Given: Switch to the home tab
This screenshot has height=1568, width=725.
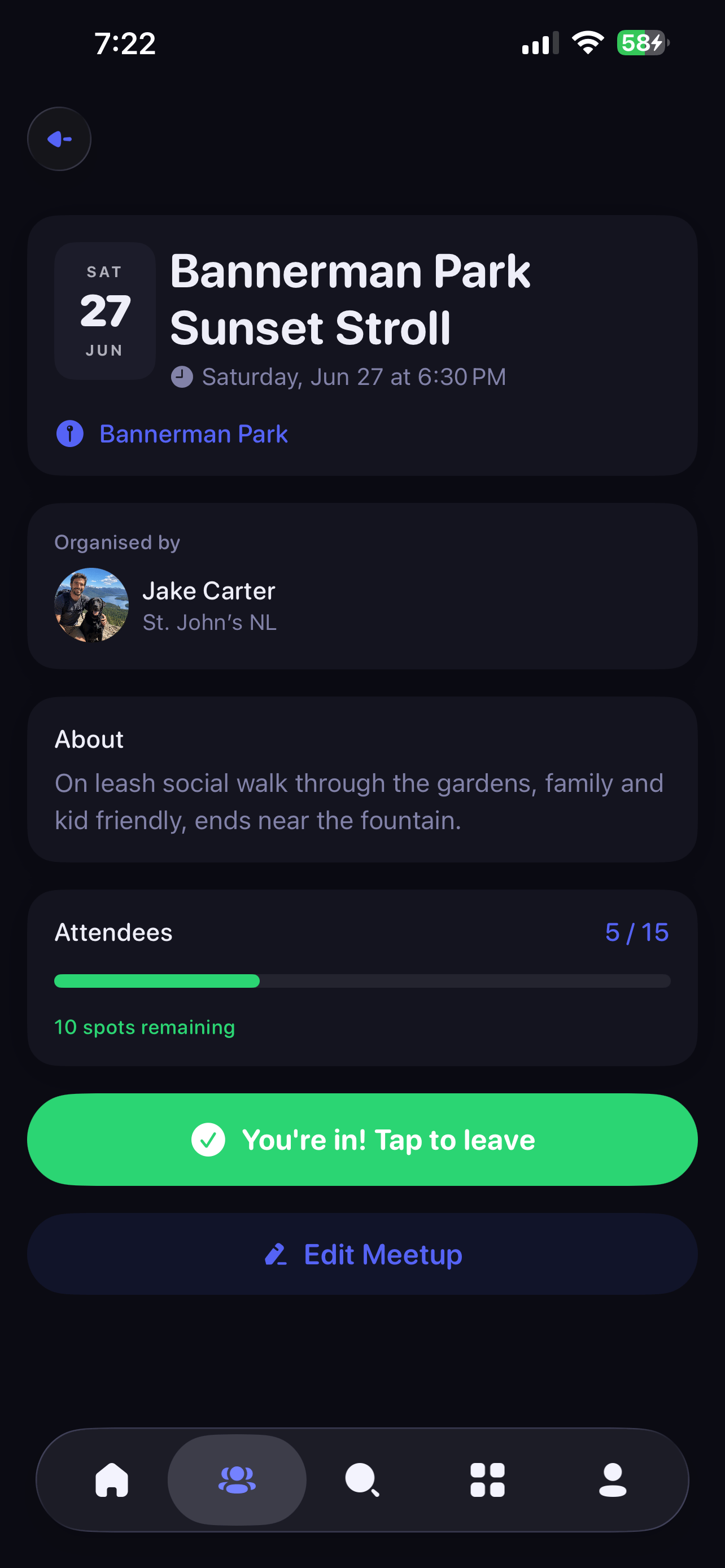Looking at the screenshot, I should point(112,1480).
